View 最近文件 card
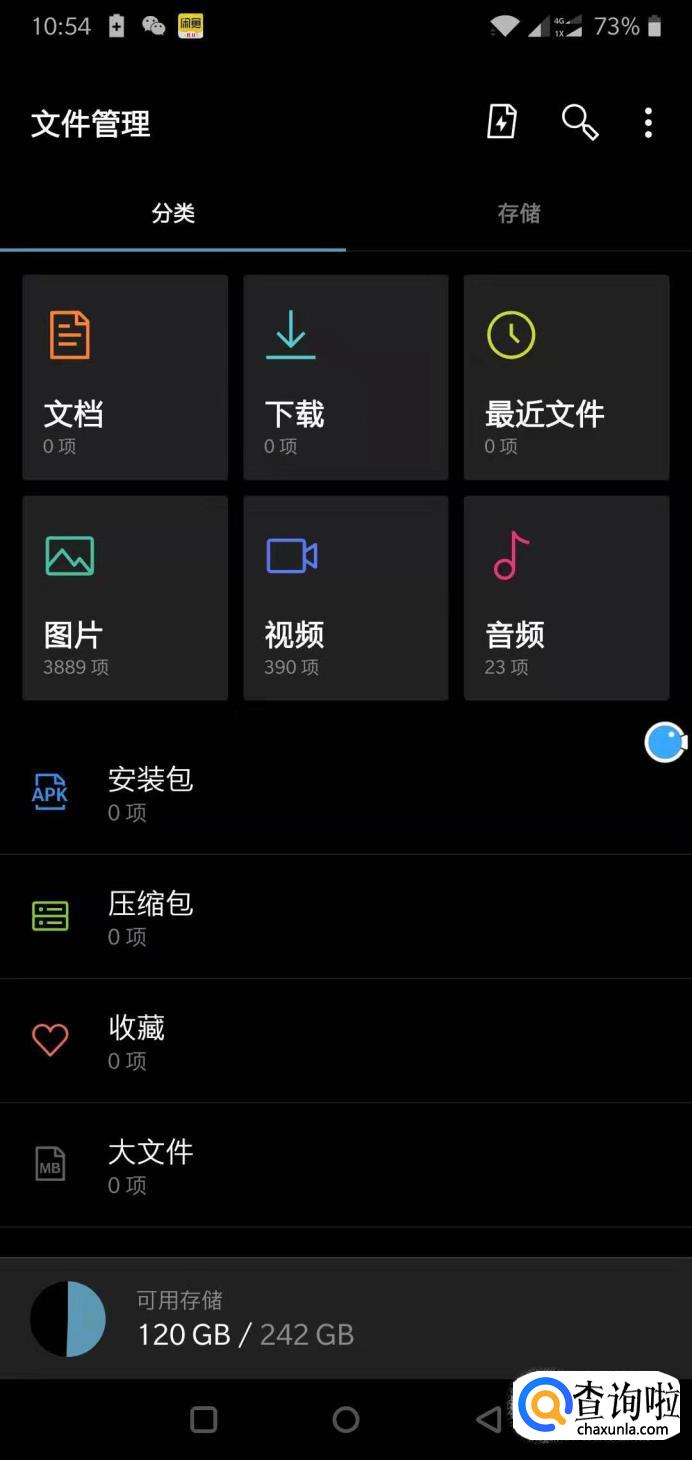 pyautogui.click(x=566, y=377)
